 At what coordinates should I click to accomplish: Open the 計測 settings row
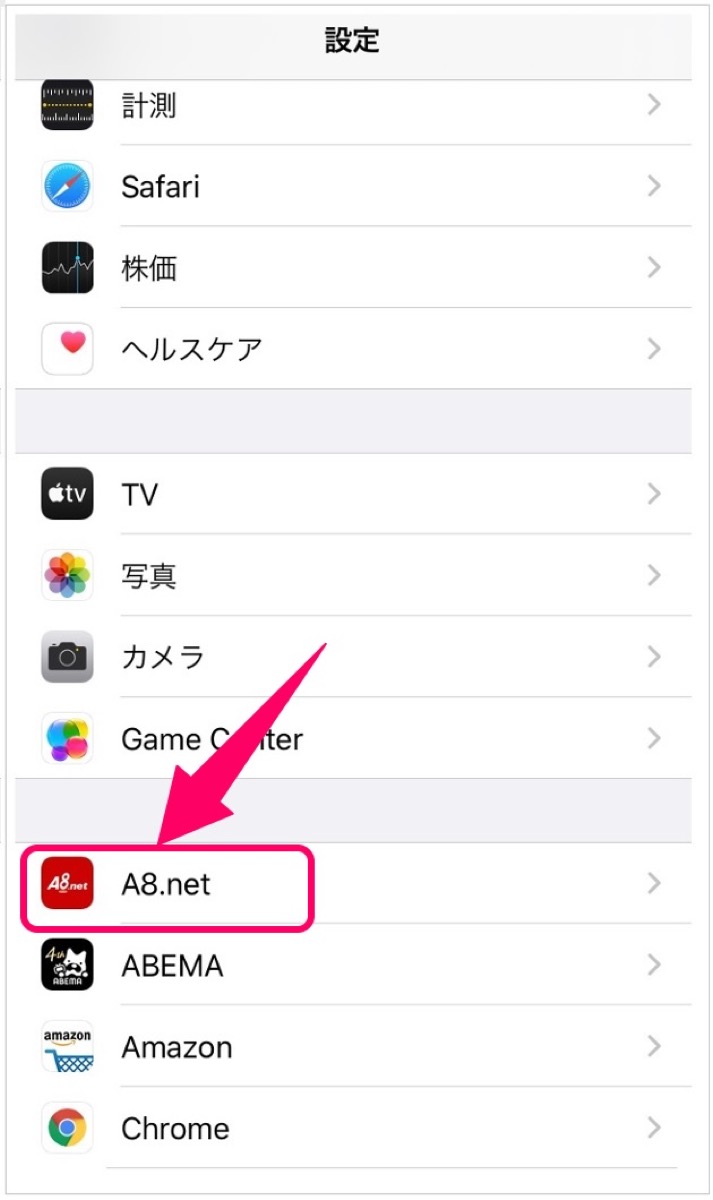pyautogui.click(x=354, y=105)
